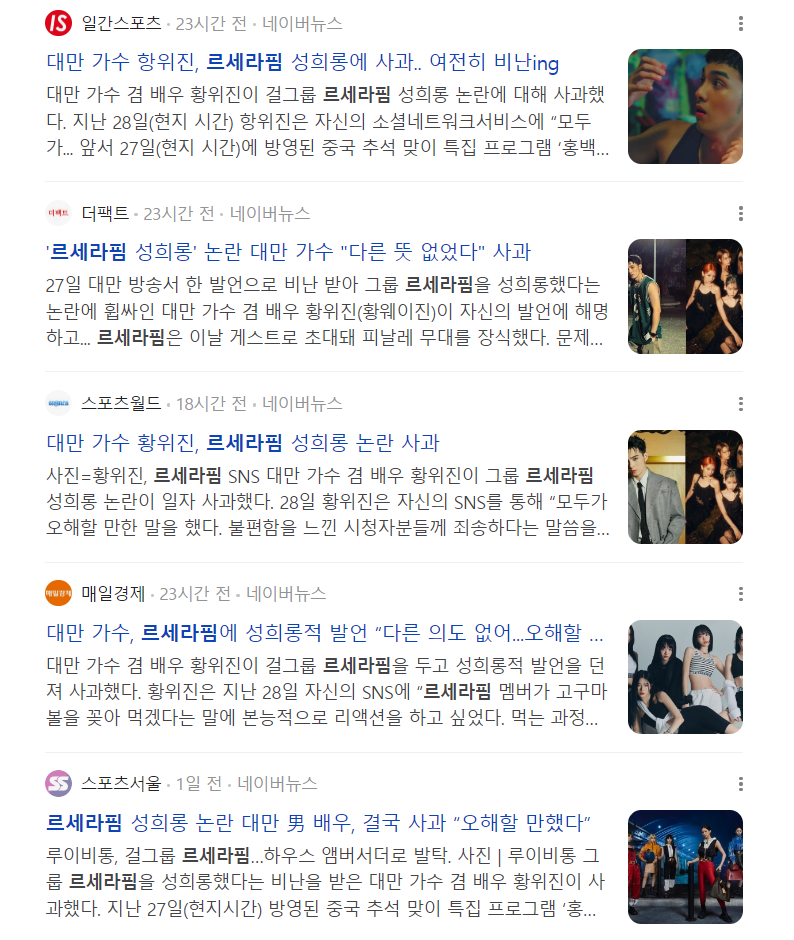Visit the 스포츠월드 publisher link
The height and width of the screenshot is (940, 794).
click(x=120, y=404)
